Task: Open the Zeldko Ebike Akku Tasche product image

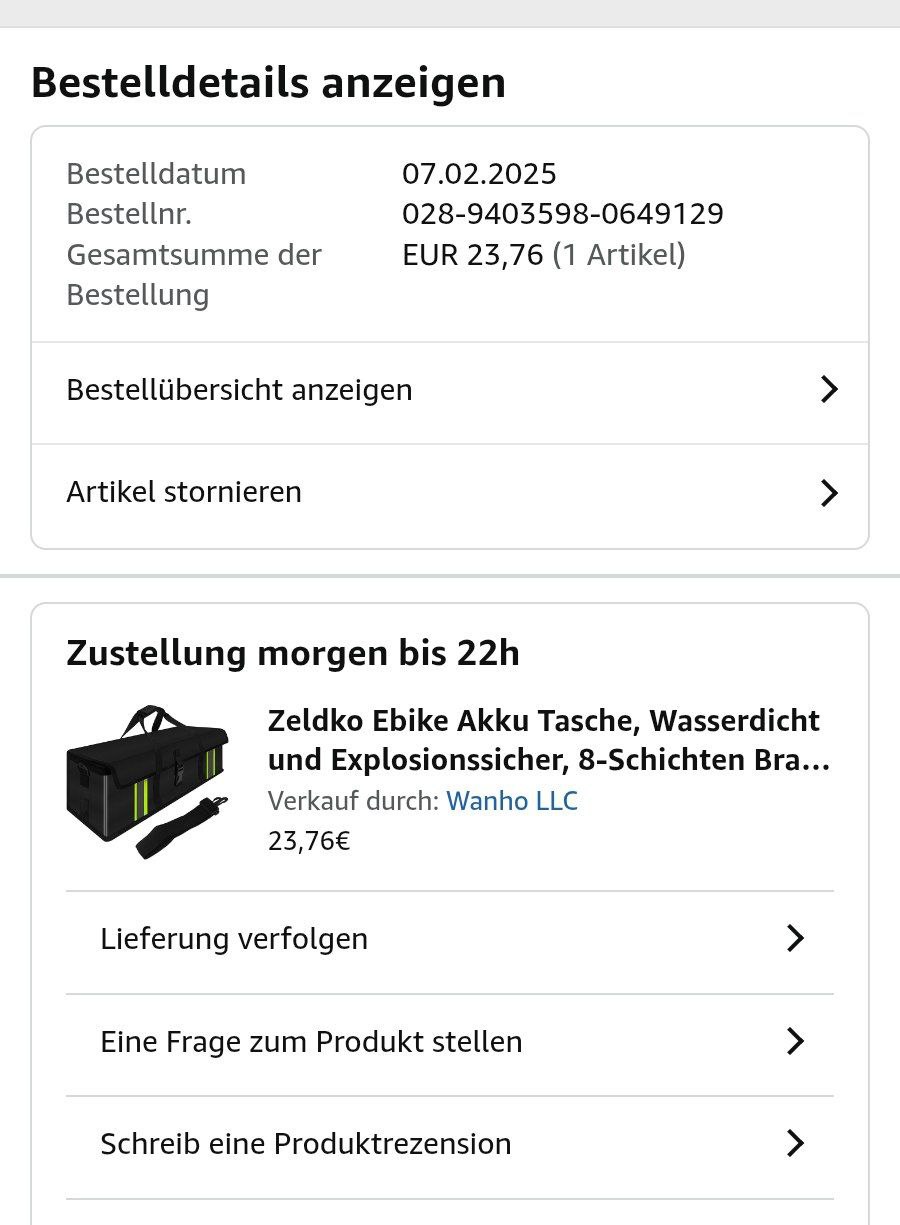Action: click(x=148, y=780)
